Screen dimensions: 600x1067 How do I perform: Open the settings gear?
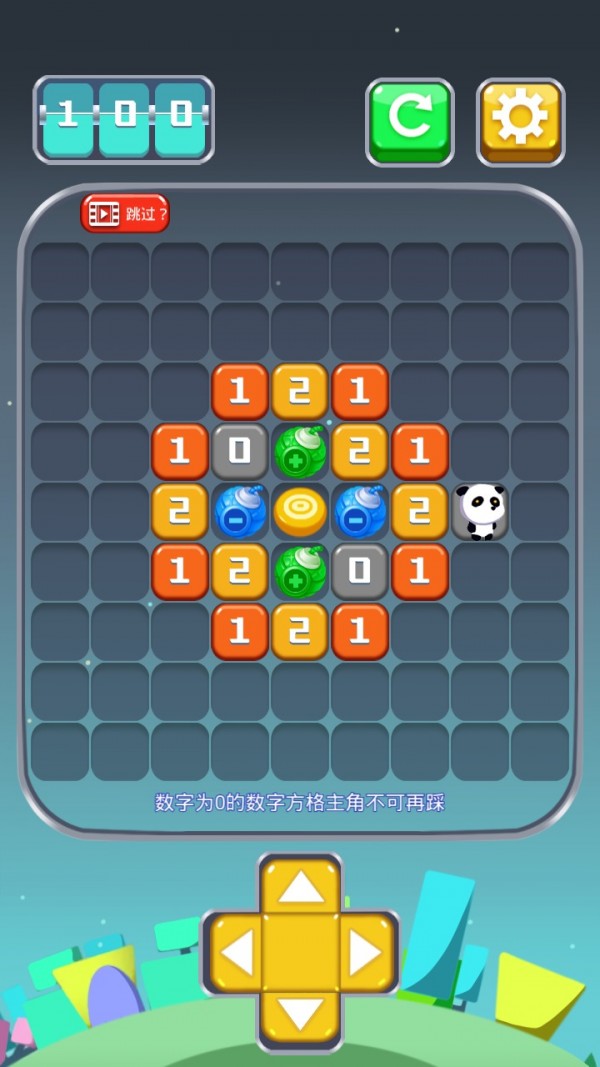point(520,120)
